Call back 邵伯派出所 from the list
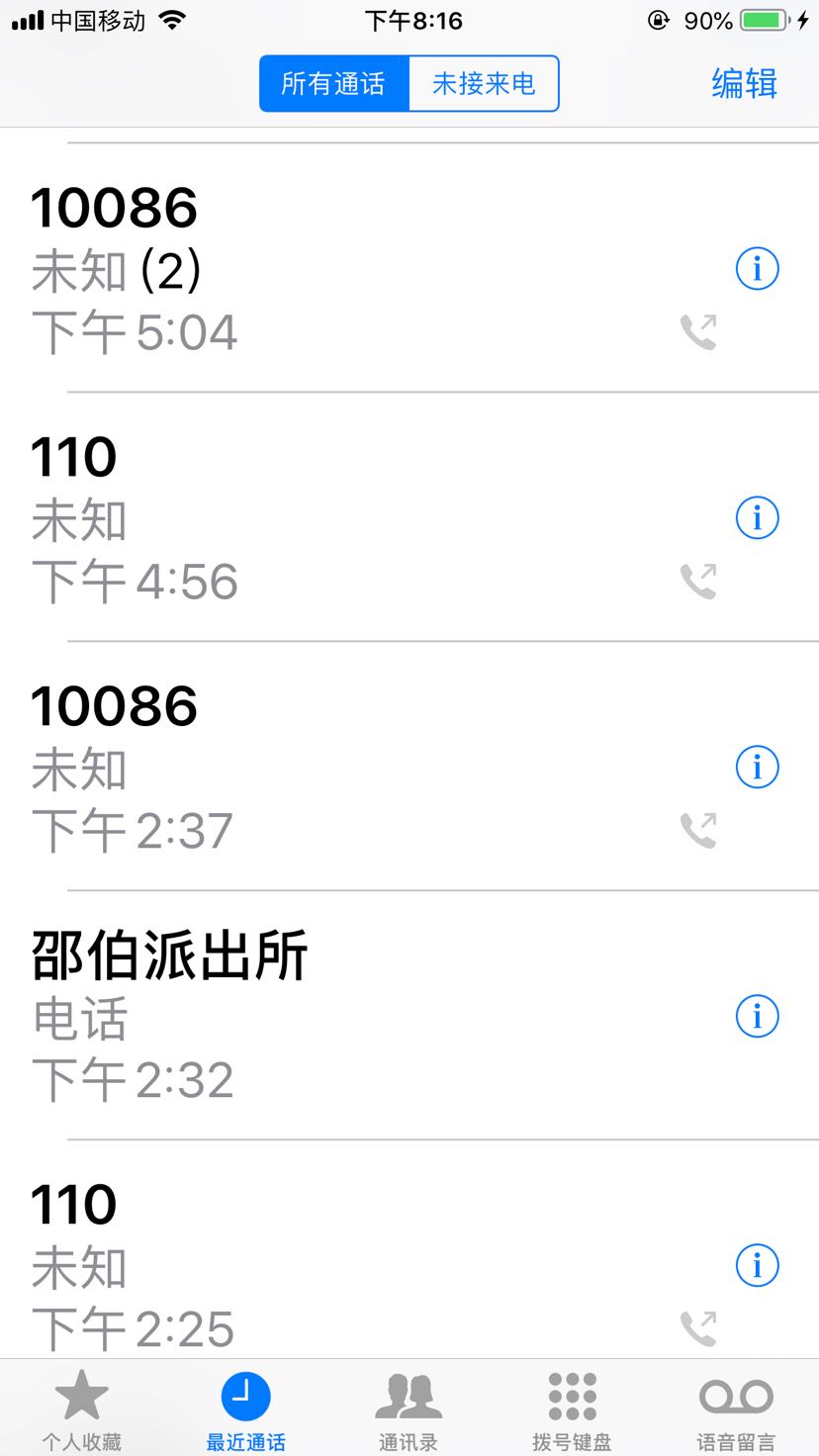The width and height of the screenshot is (819, 1456). click(297, 1016)
